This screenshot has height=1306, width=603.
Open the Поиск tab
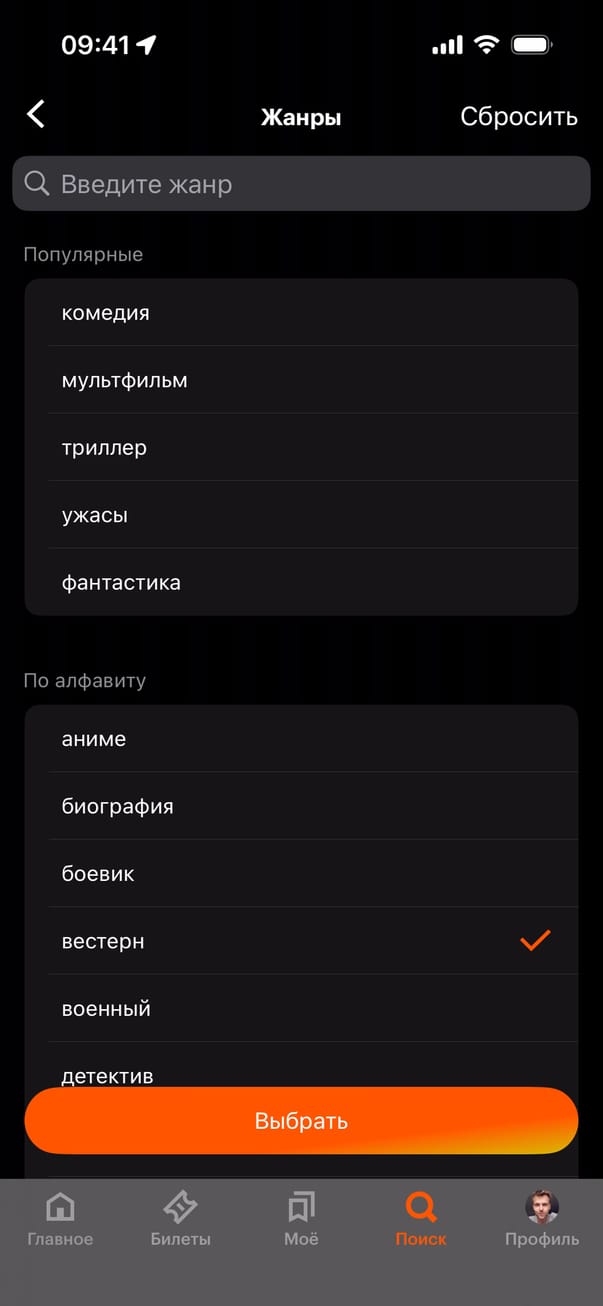pos(421,1220)
